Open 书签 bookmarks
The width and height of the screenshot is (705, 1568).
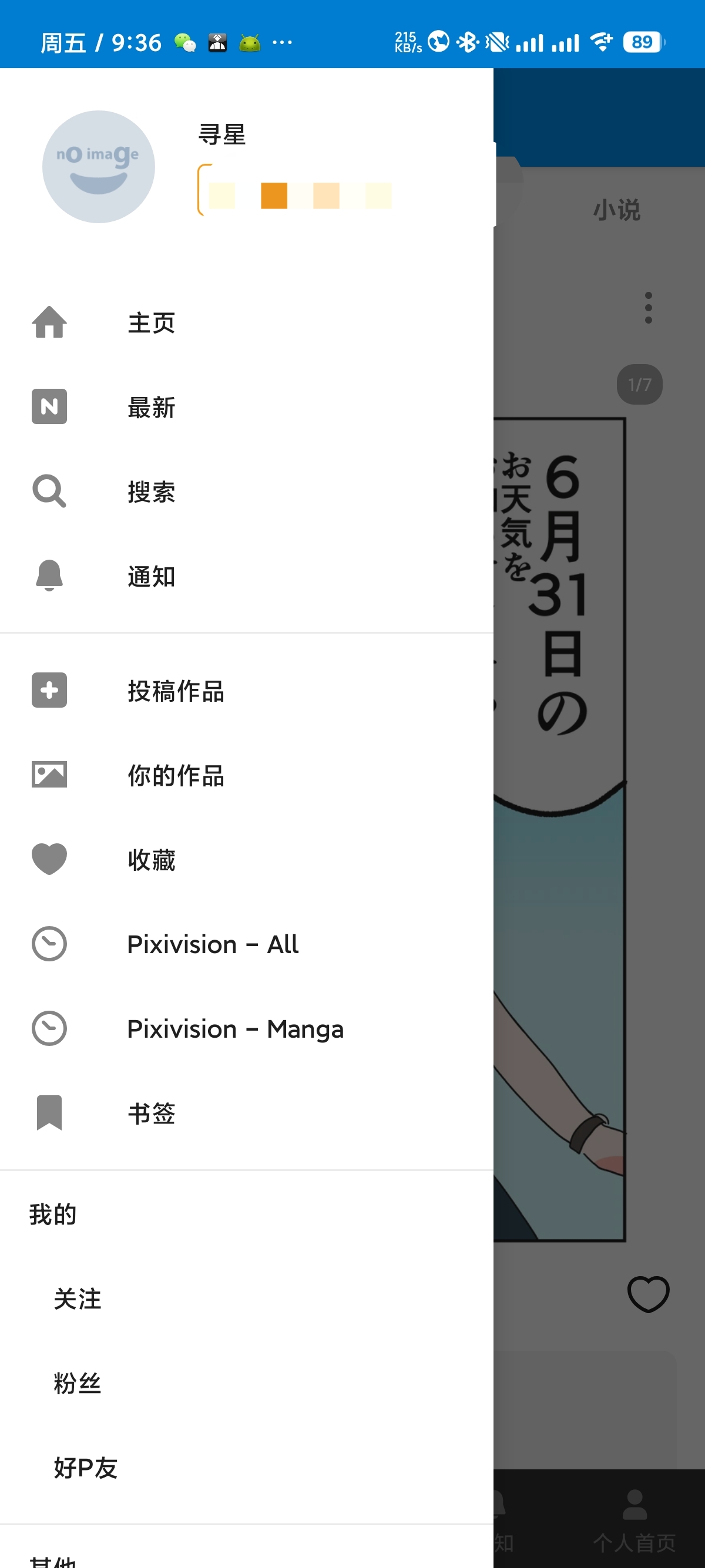click(x=151, y=1113)
